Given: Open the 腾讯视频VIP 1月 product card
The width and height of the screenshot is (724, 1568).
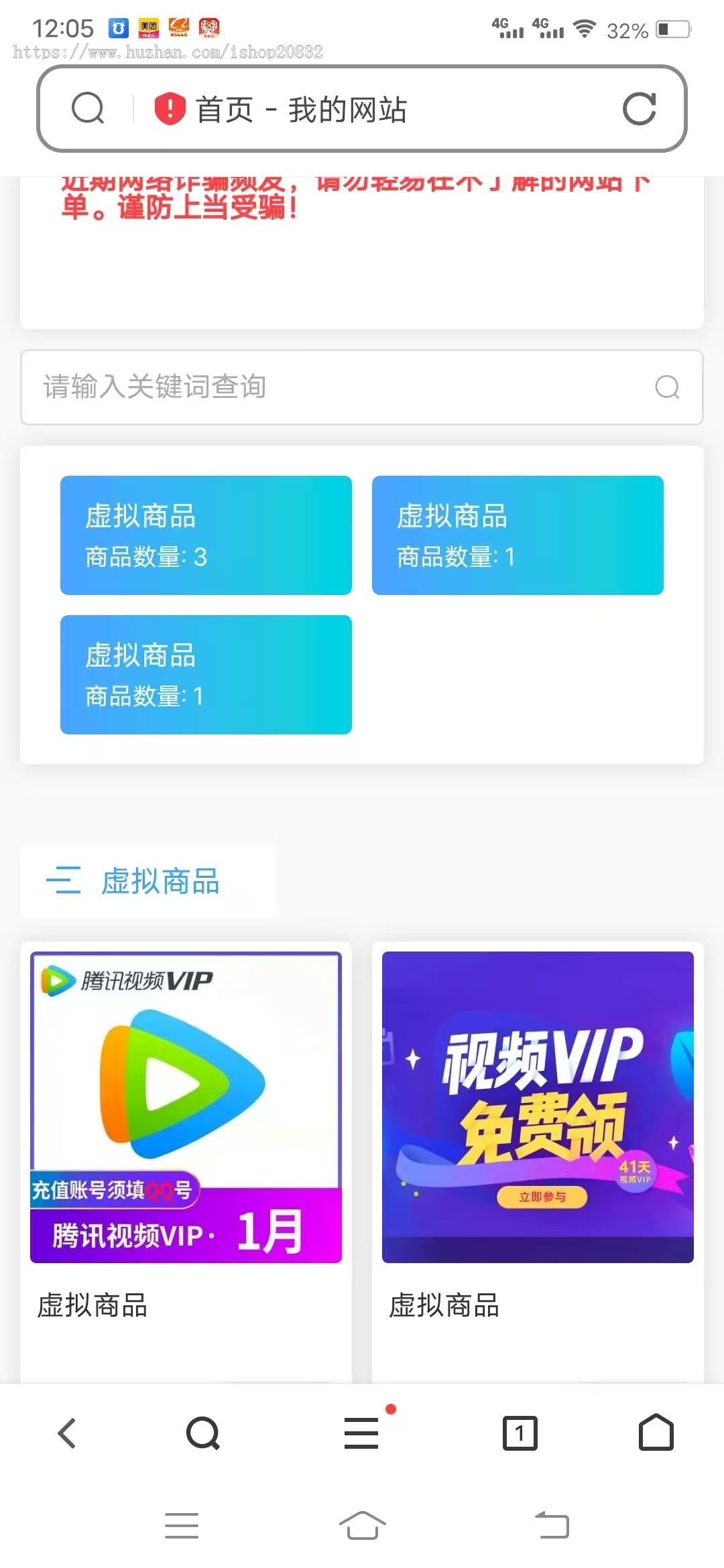Looking at the screenshot, I should [x=186, y=1107].
